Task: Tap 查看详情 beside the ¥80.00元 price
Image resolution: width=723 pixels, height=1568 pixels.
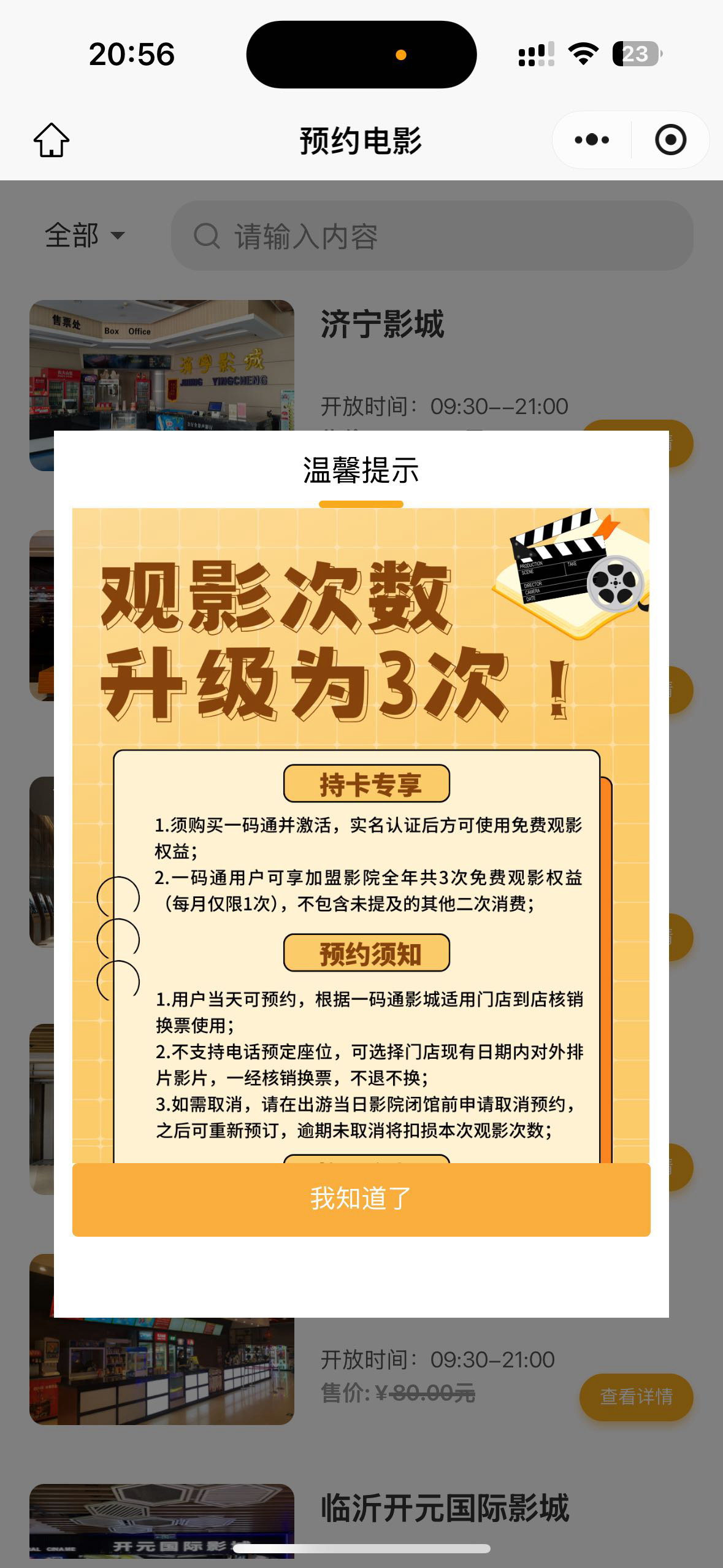Action: pos(635,1397)
